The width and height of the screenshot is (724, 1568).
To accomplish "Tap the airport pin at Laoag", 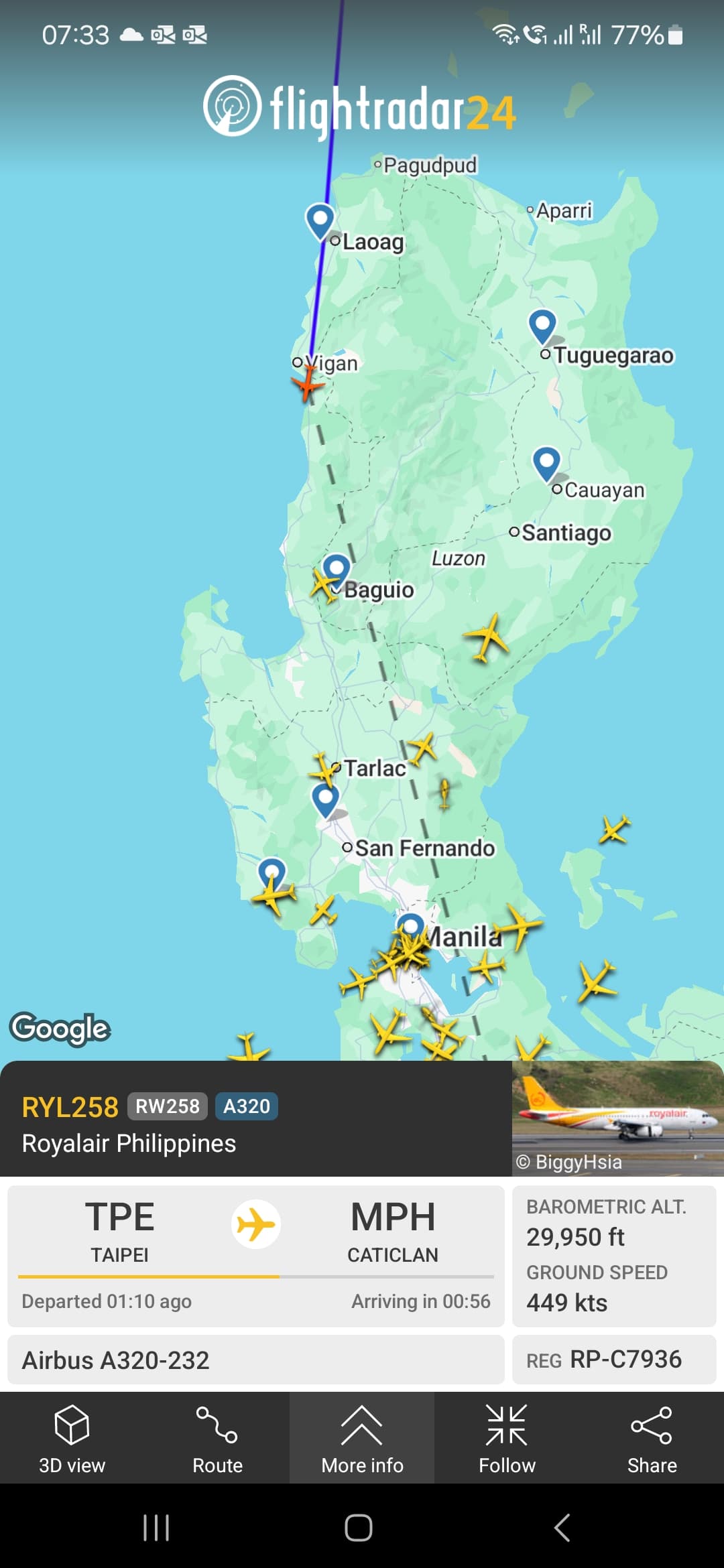I will [x=320, y=221].
